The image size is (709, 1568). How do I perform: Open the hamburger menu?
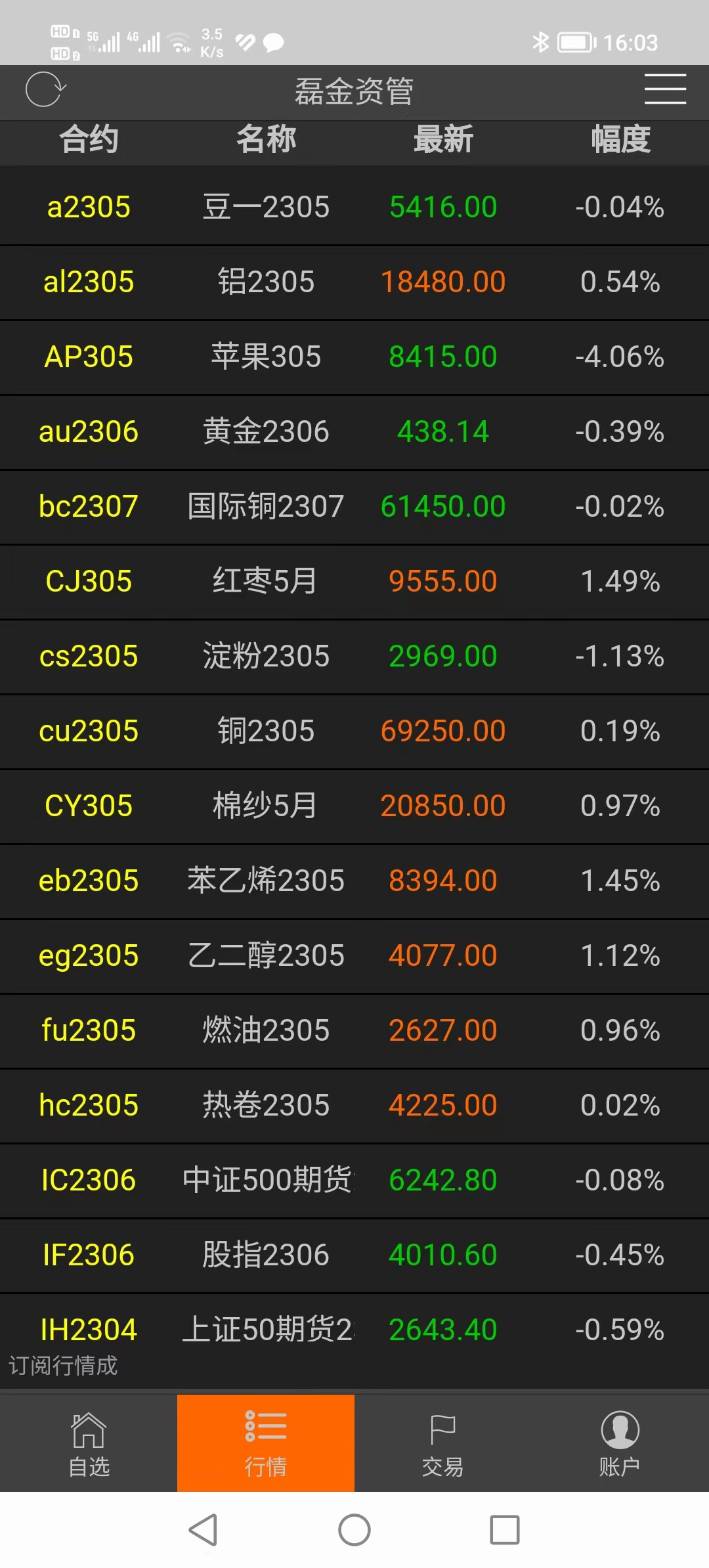pyautogui.click(x=664, y=89)
